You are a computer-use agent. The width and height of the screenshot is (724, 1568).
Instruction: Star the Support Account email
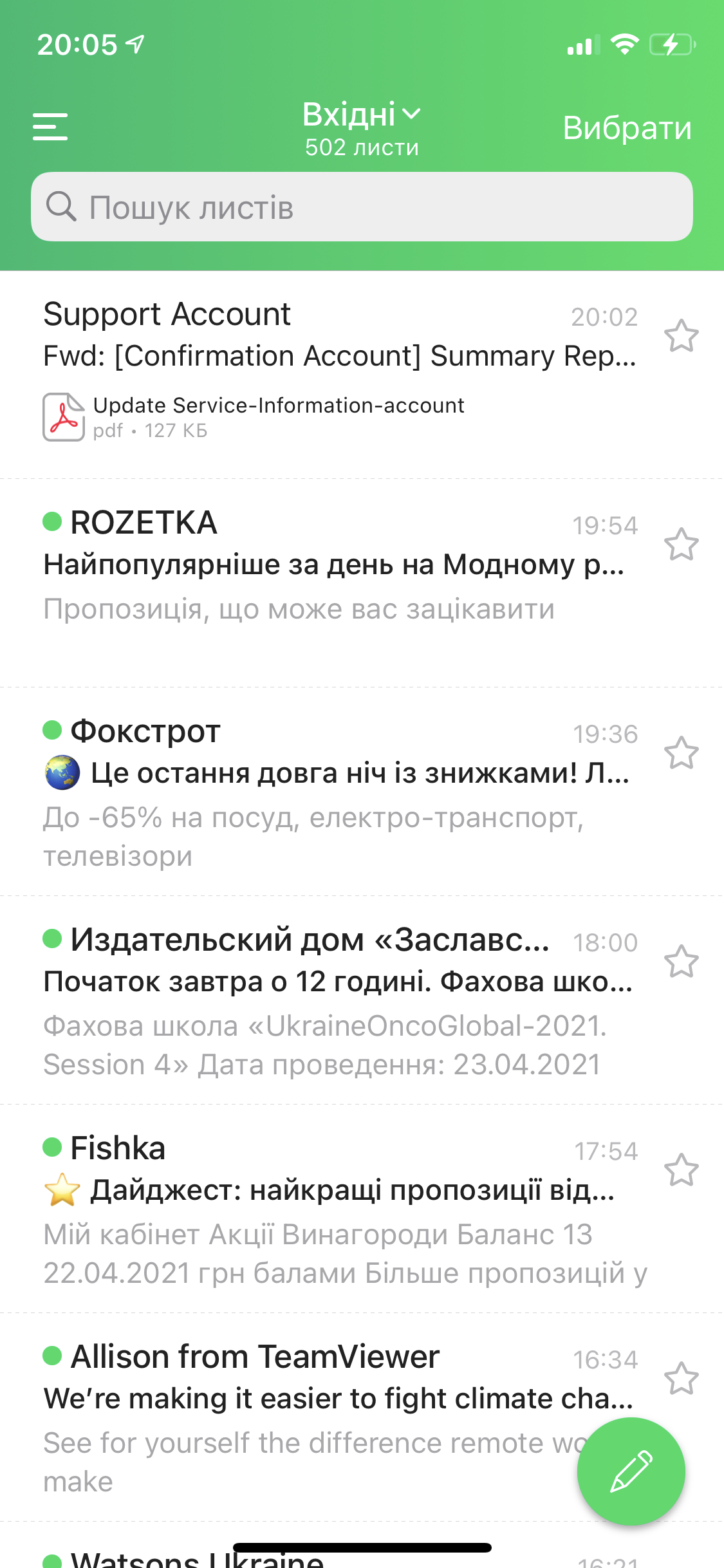(681, 336)
